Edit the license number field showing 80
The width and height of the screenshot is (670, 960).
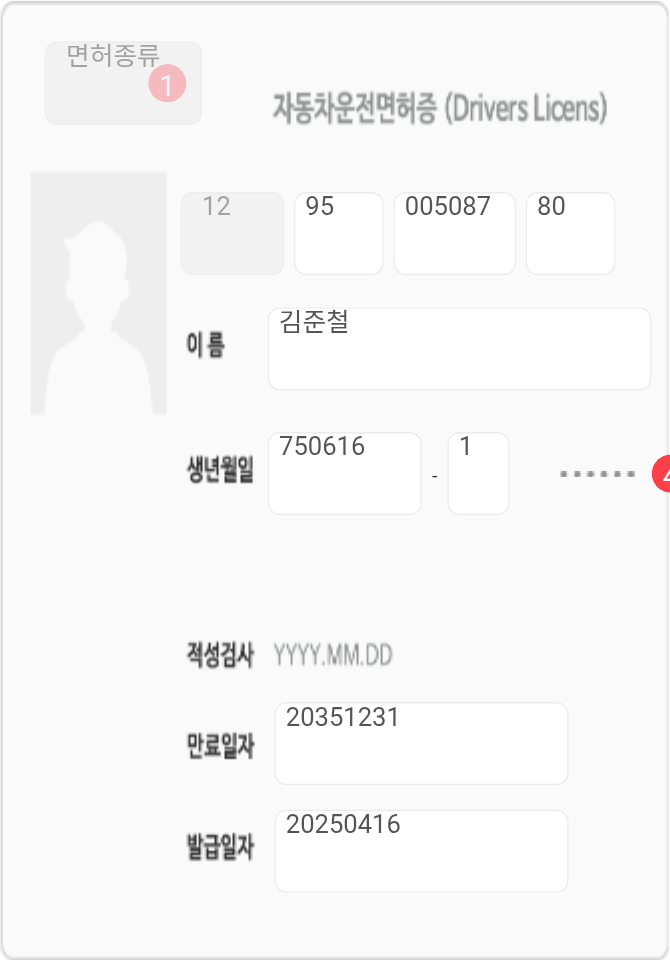570,233
